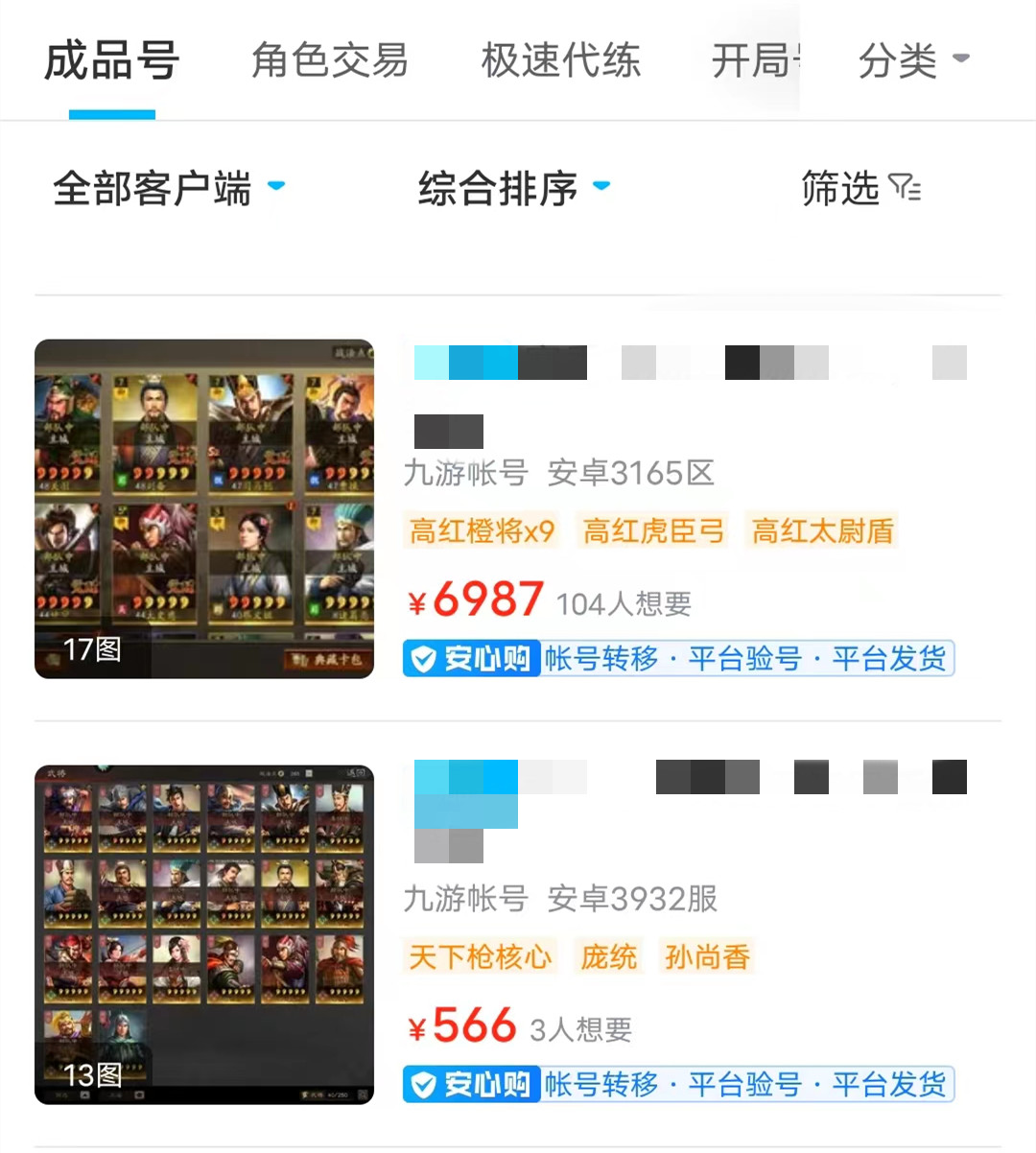This screenshot has width=1036, height=1153.
Task: Expand the 分类 category dropdown
Action: [913, 61]
